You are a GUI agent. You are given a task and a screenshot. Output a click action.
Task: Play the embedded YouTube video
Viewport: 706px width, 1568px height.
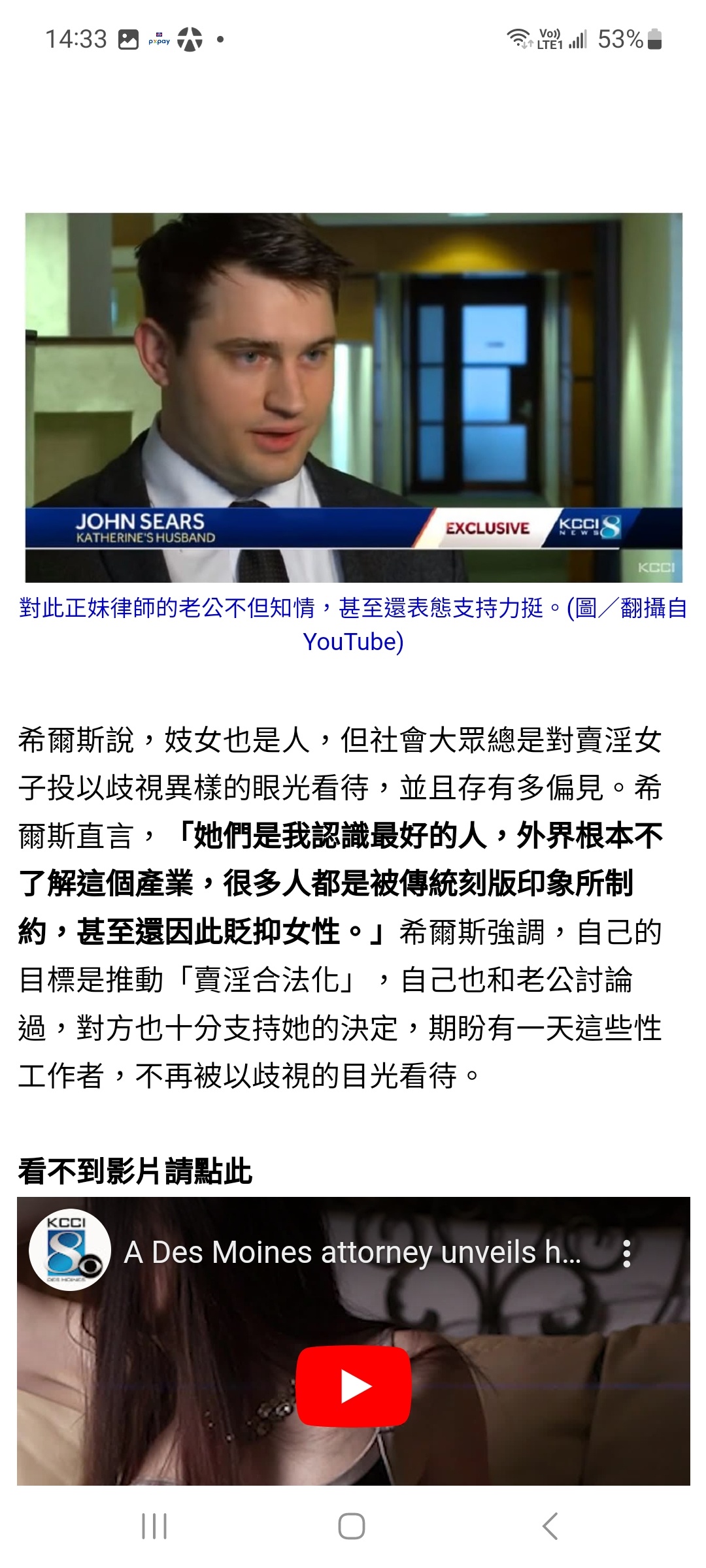354,1387
